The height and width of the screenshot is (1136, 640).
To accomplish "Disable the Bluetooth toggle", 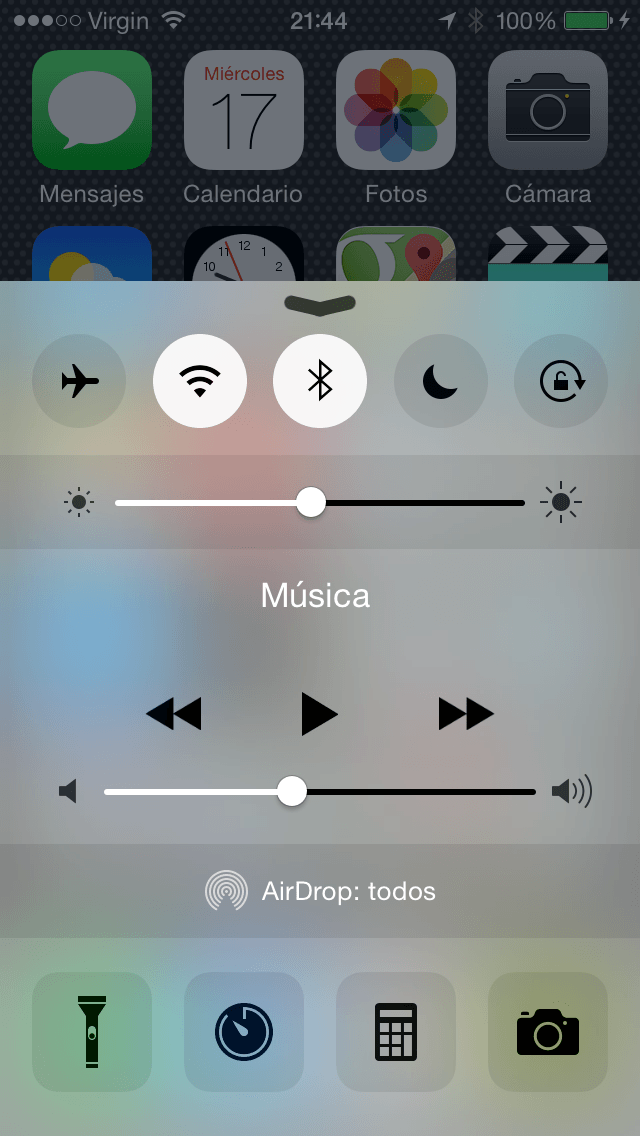I will pyautogui.click(x=320, y=381).
